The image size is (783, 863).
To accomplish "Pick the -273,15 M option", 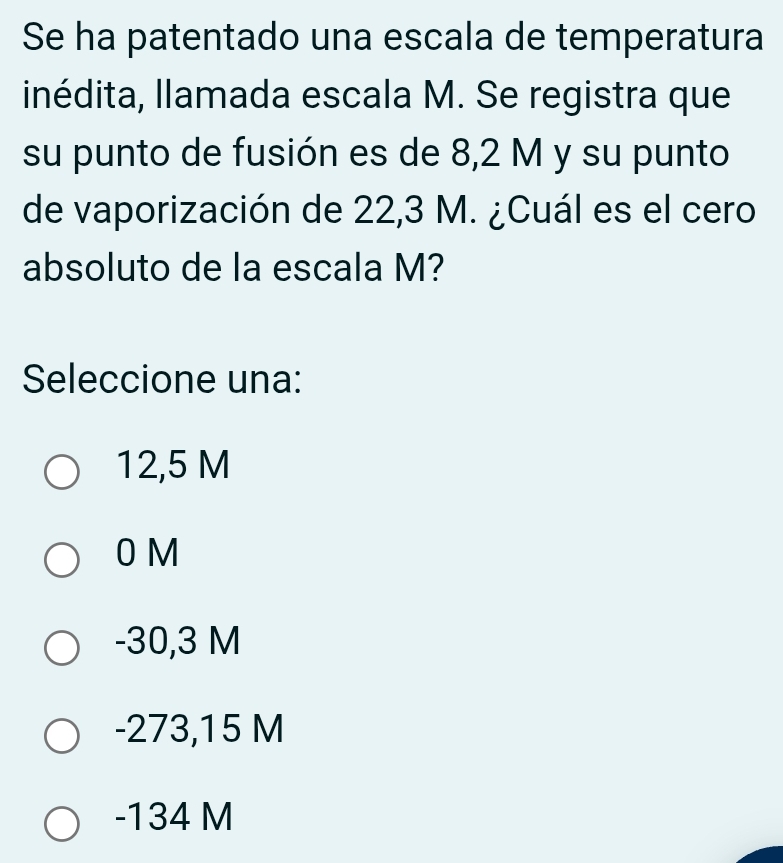I will coord(62,735).
